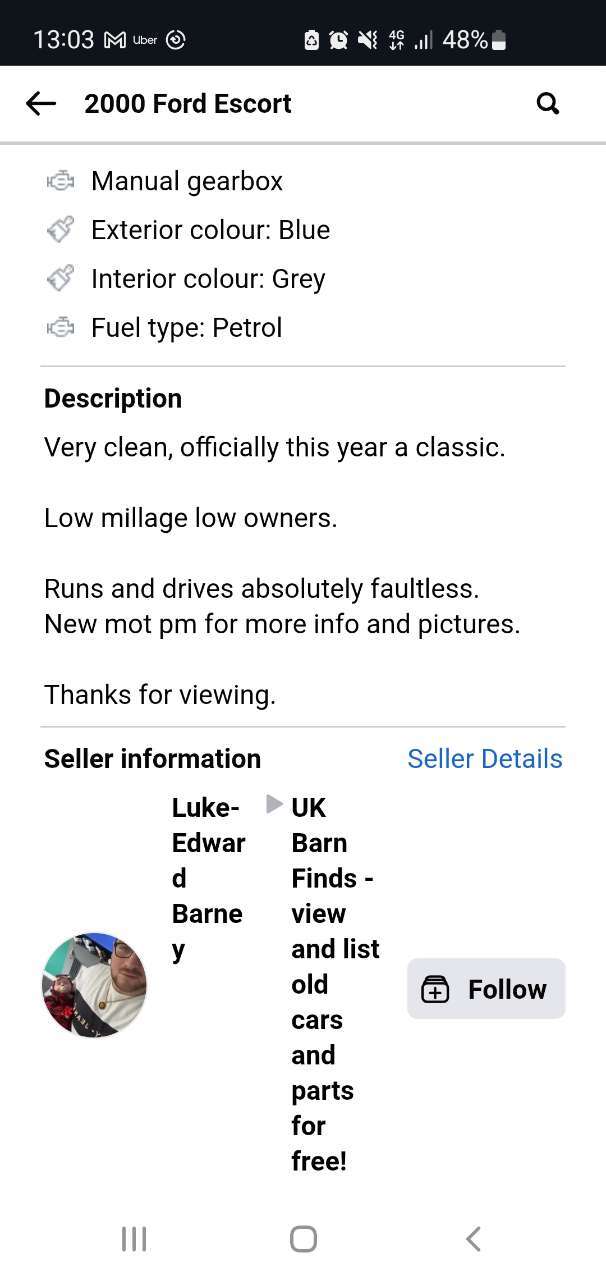Open the Seller Details link
The image size is (606, 1280).
tap(485, 759)
